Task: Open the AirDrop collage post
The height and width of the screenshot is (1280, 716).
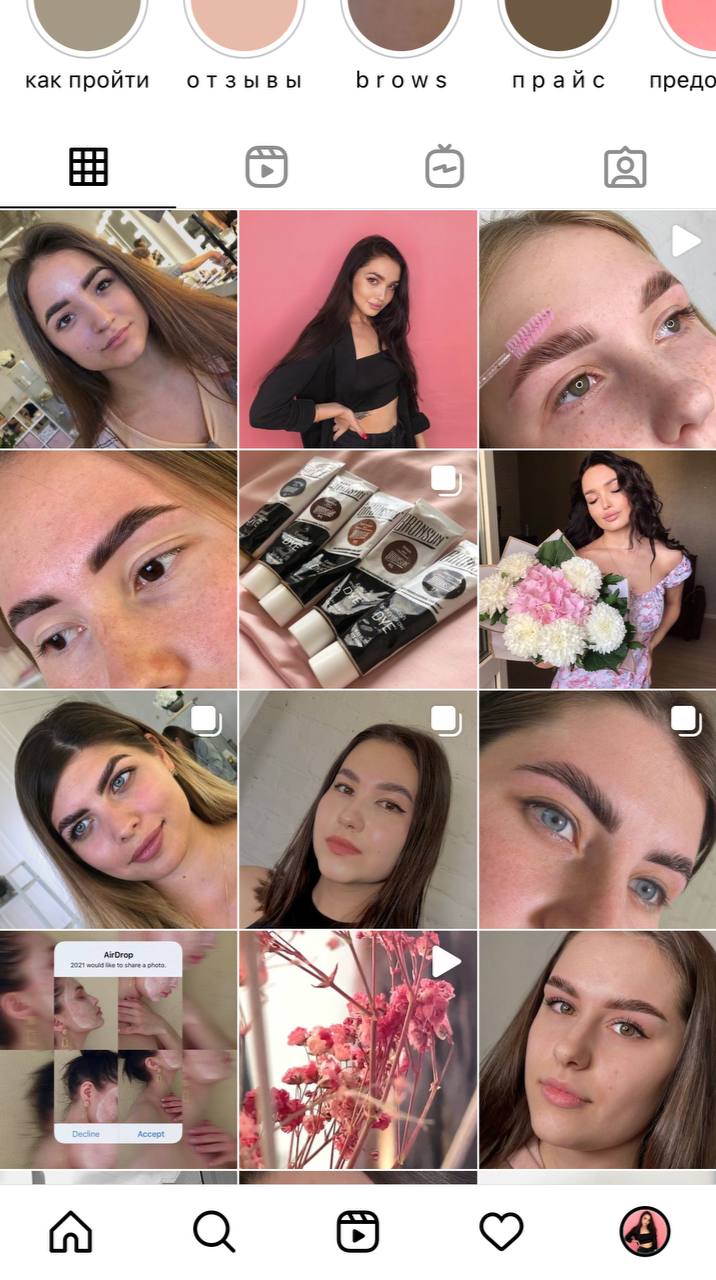Action: [118, 1050]
